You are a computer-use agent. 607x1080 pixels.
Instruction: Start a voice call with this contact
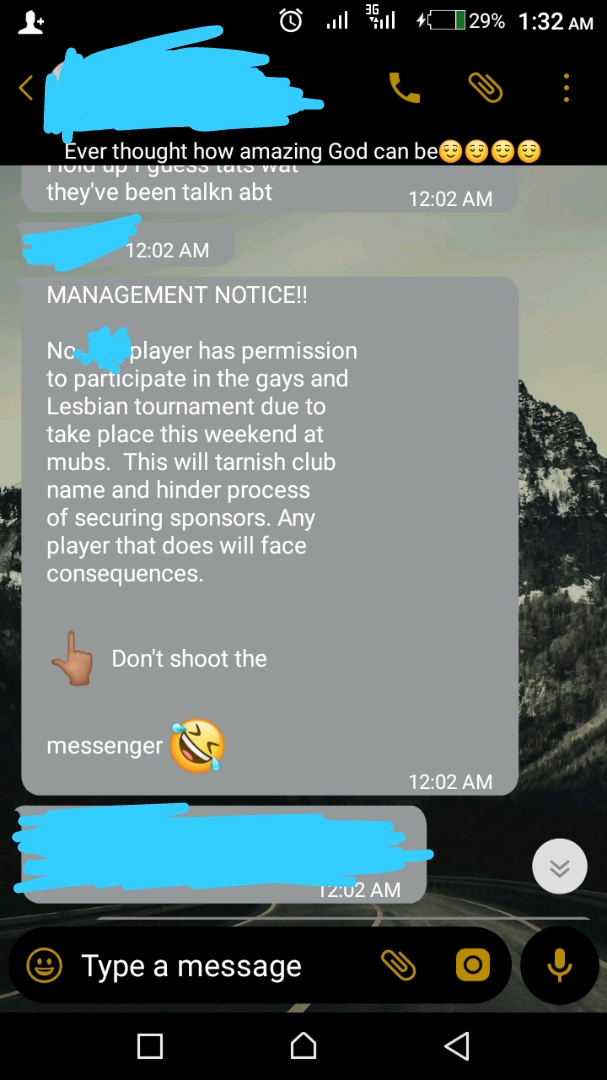pos(404,88)
